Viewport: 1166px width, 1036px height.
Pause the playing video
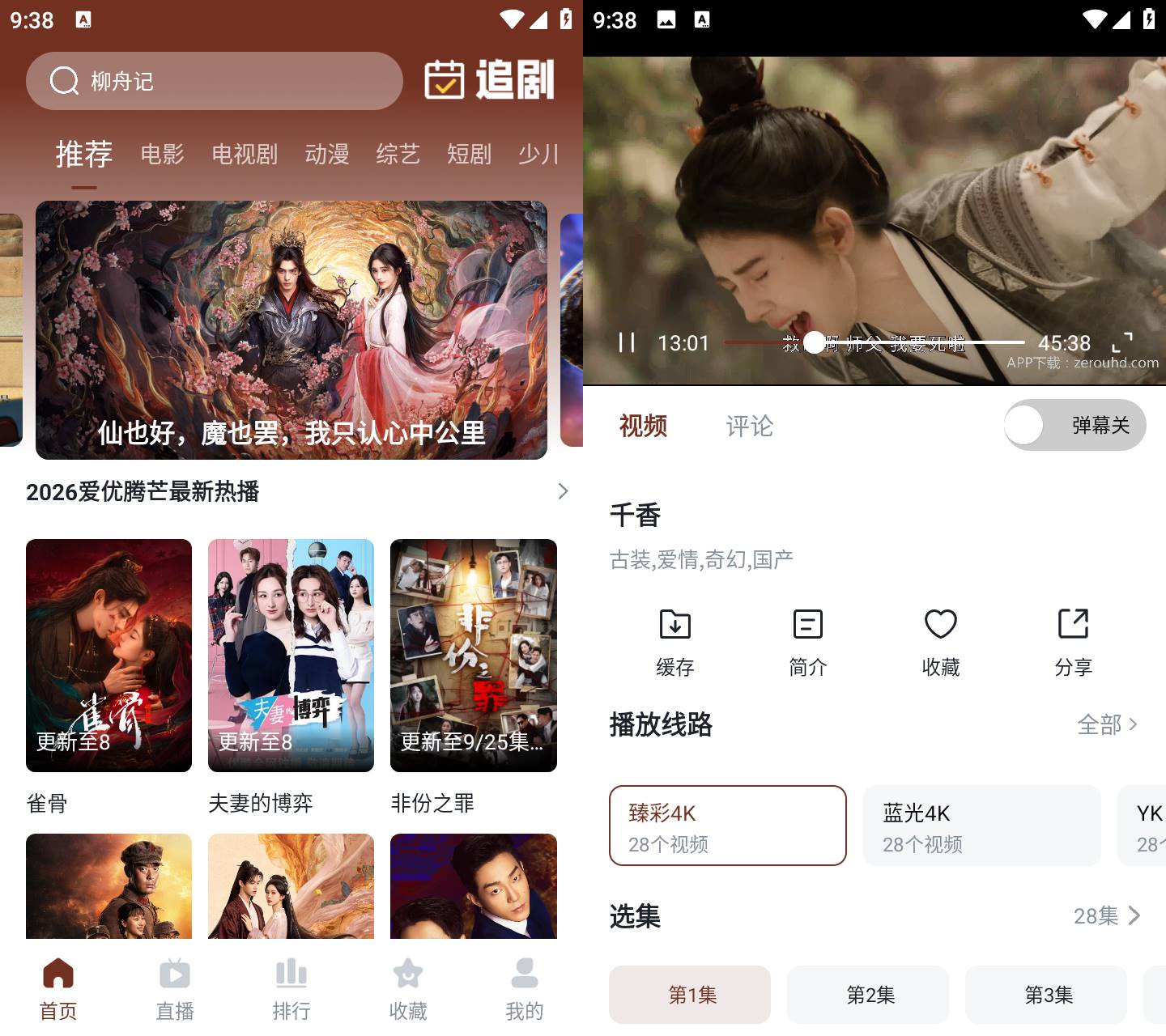coord(627,342)
